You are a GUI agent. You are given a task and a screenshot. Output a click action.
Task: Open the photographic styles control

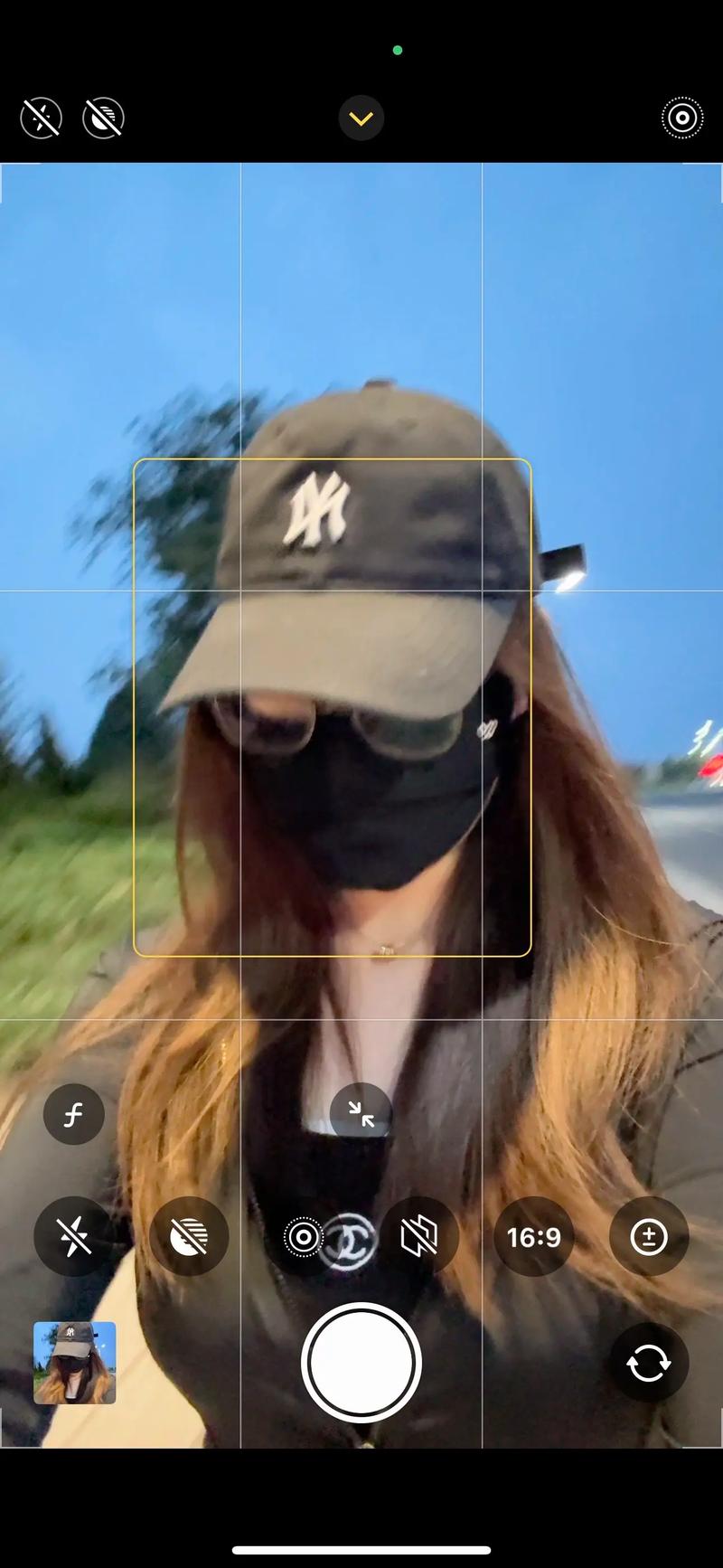[418, 1237]
